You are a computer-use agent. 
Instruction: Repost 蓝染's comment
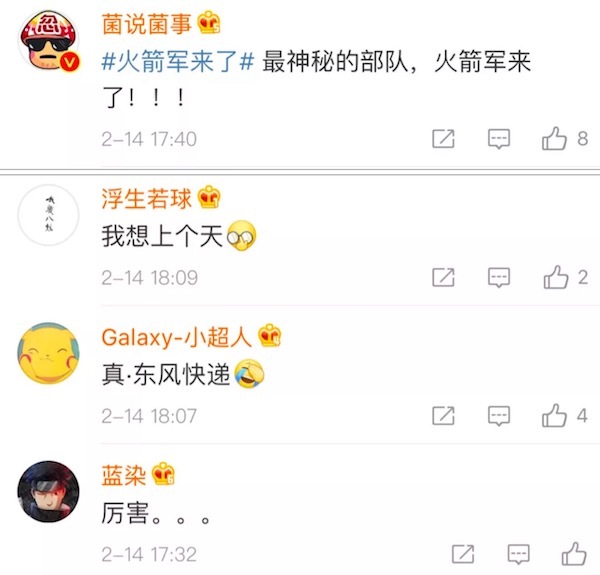point(463,553)
